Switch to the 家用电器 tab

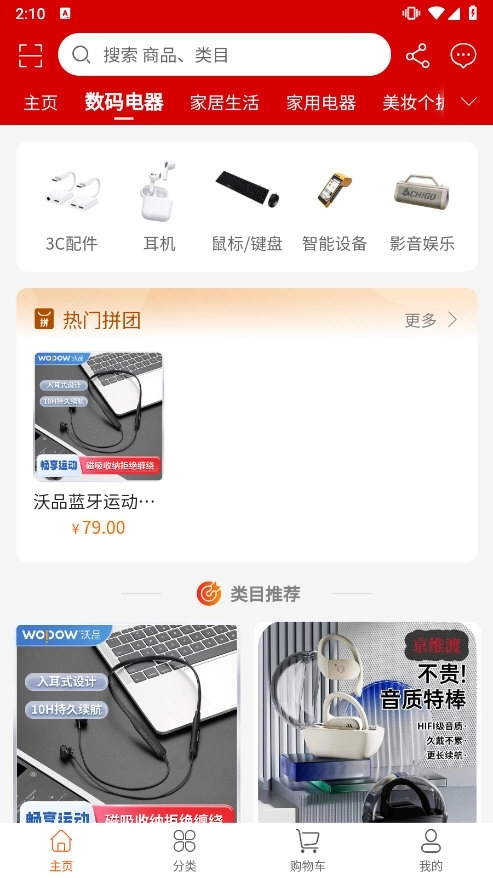point(321,103)
